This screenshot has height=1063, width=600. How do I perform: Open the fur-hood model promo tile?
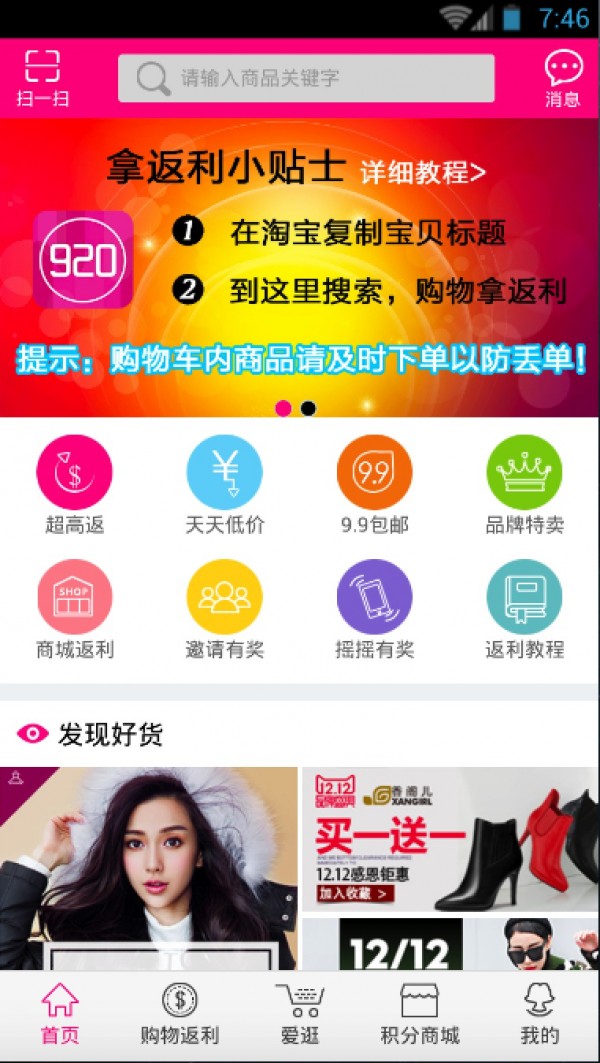149,868
